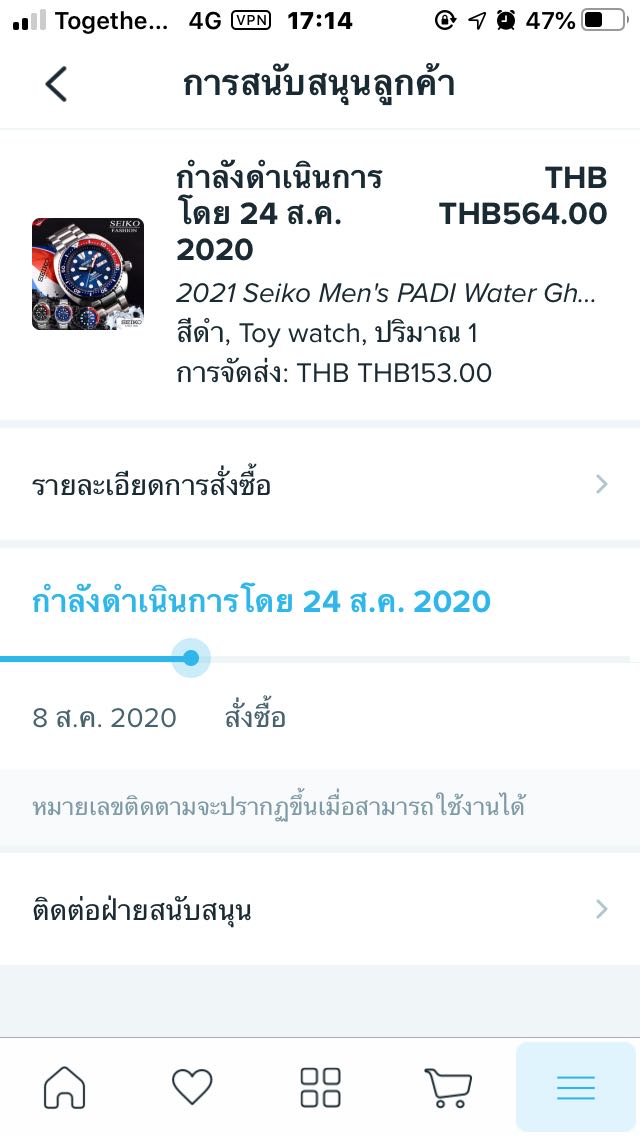
Task: Go back from the customer support page
Action: click(56, 84)
